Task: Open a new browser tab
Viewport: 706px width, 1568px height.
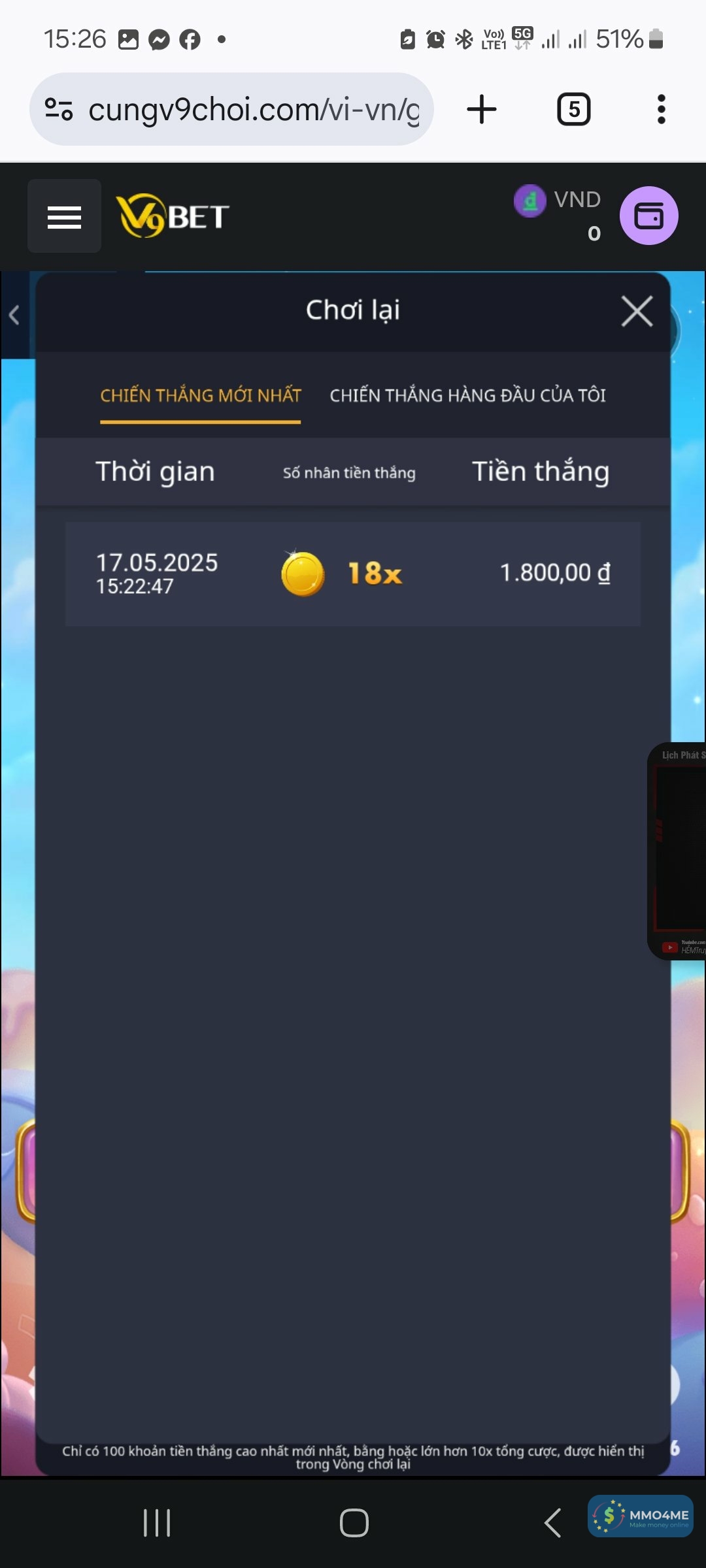Action: click(x=482, y=109)
